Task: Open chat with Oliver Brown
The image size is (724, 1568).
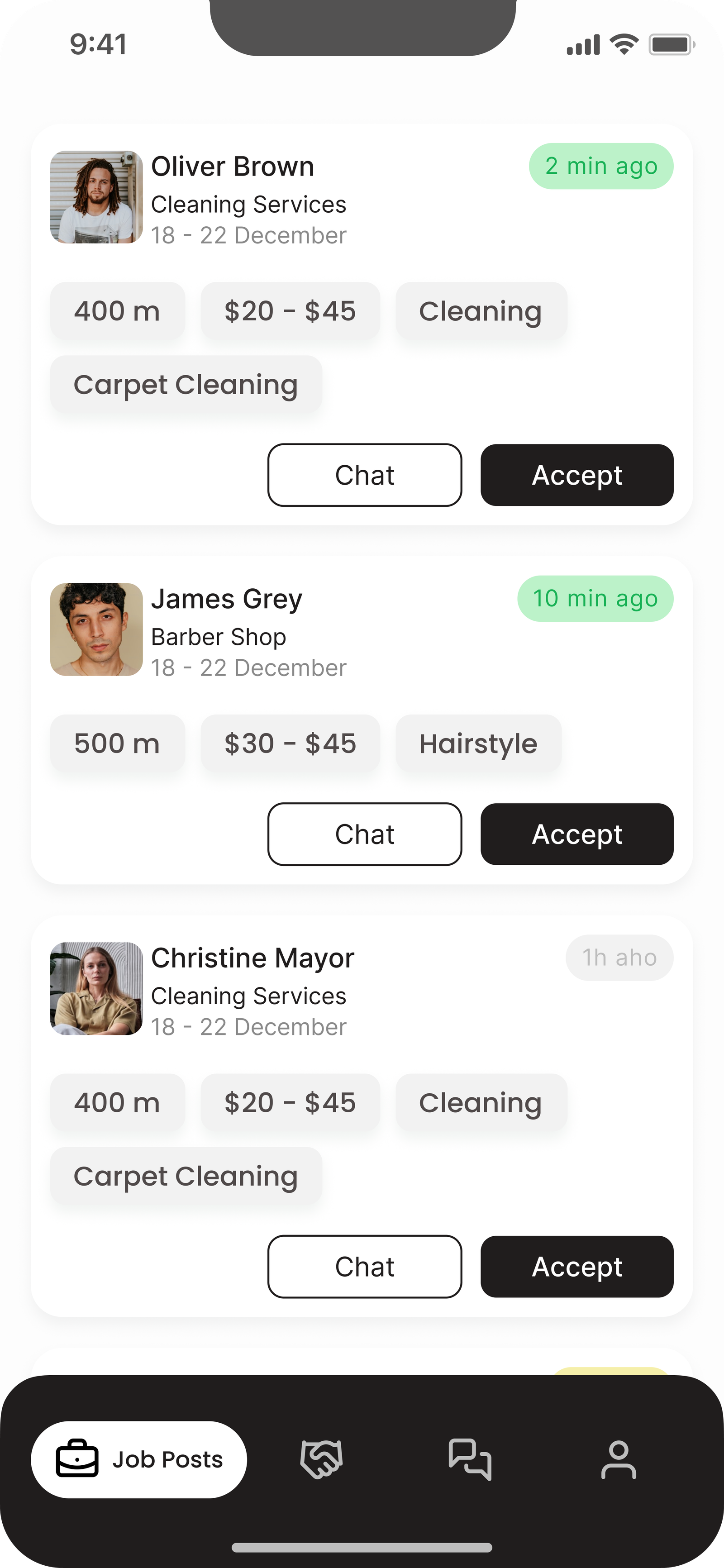Action: [x=364, y=476]
